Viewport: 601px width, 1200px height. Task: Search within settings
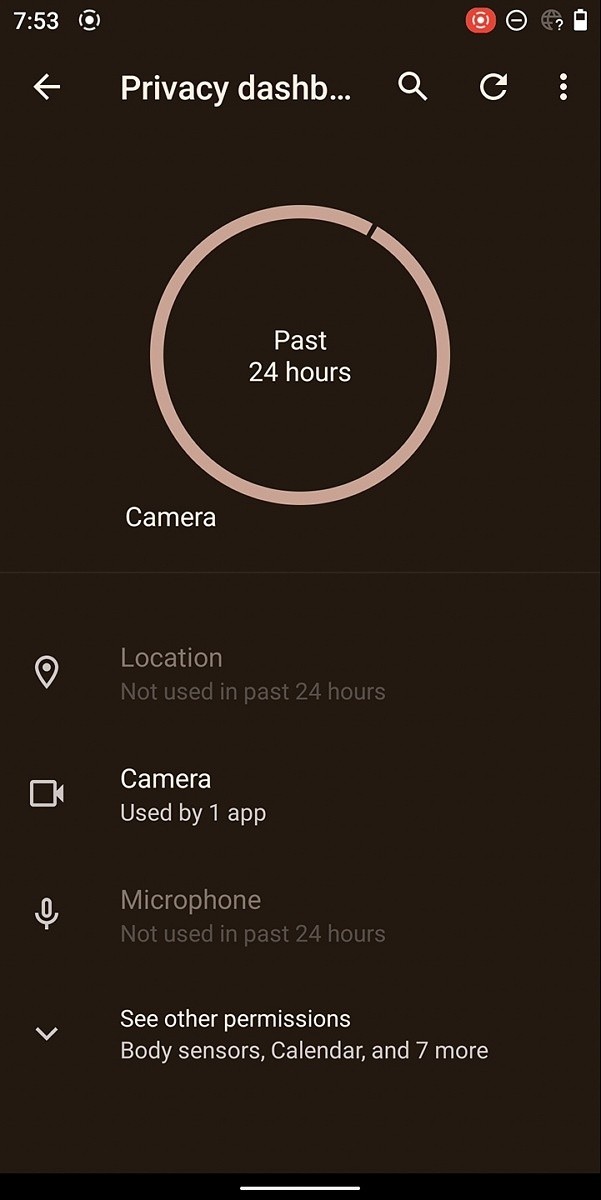click(412, 88)
